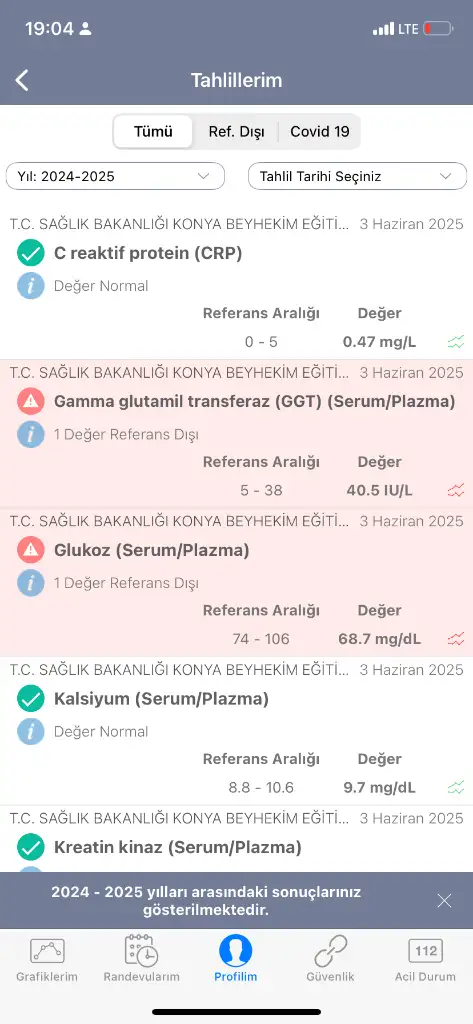View trend chart for GGT value
473x1024 pixels.
pyautogui.click(x=456, y=490)
